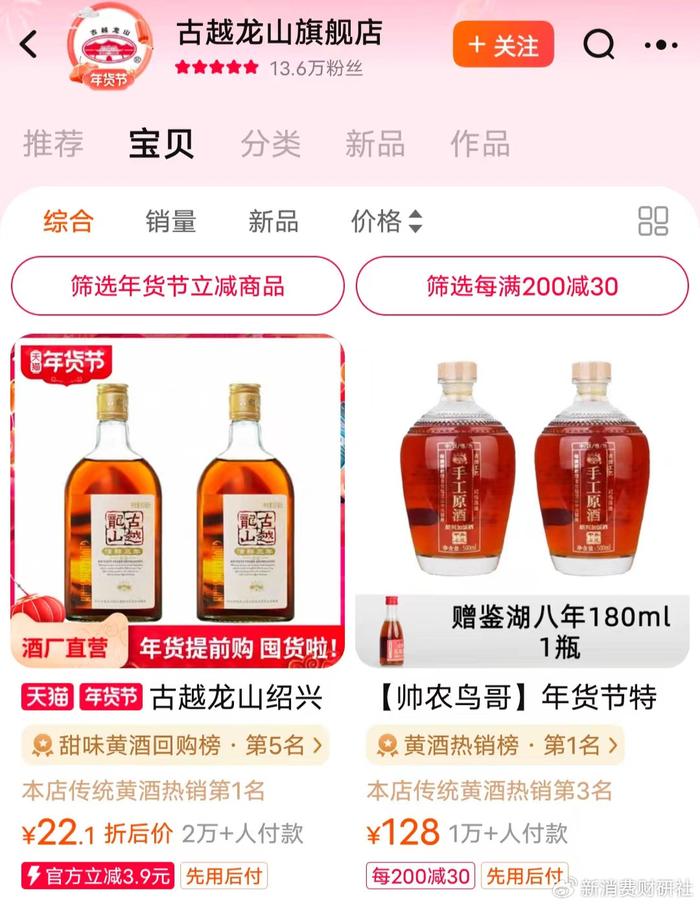700x905 pixels.
Task: Sort products by 销量
Action: [x=170, y=221]
